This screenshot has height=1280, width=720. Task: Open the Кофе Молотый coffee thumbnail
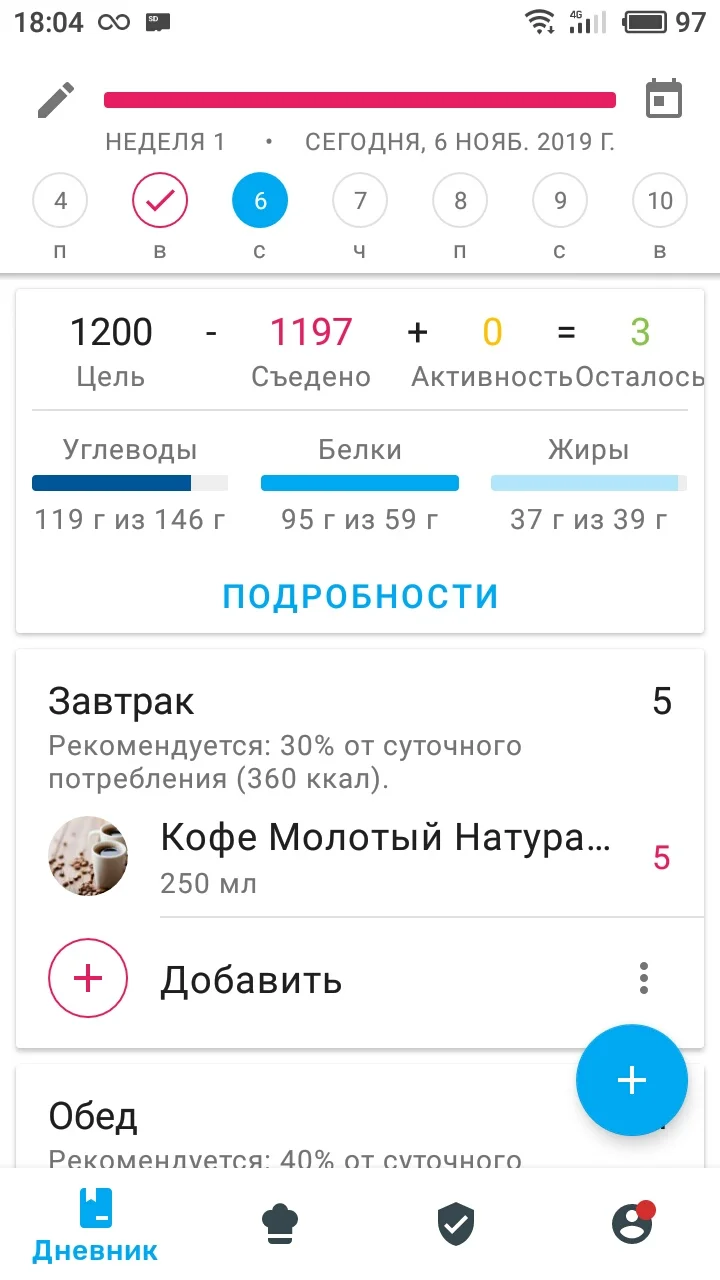(x=88, y=857)
